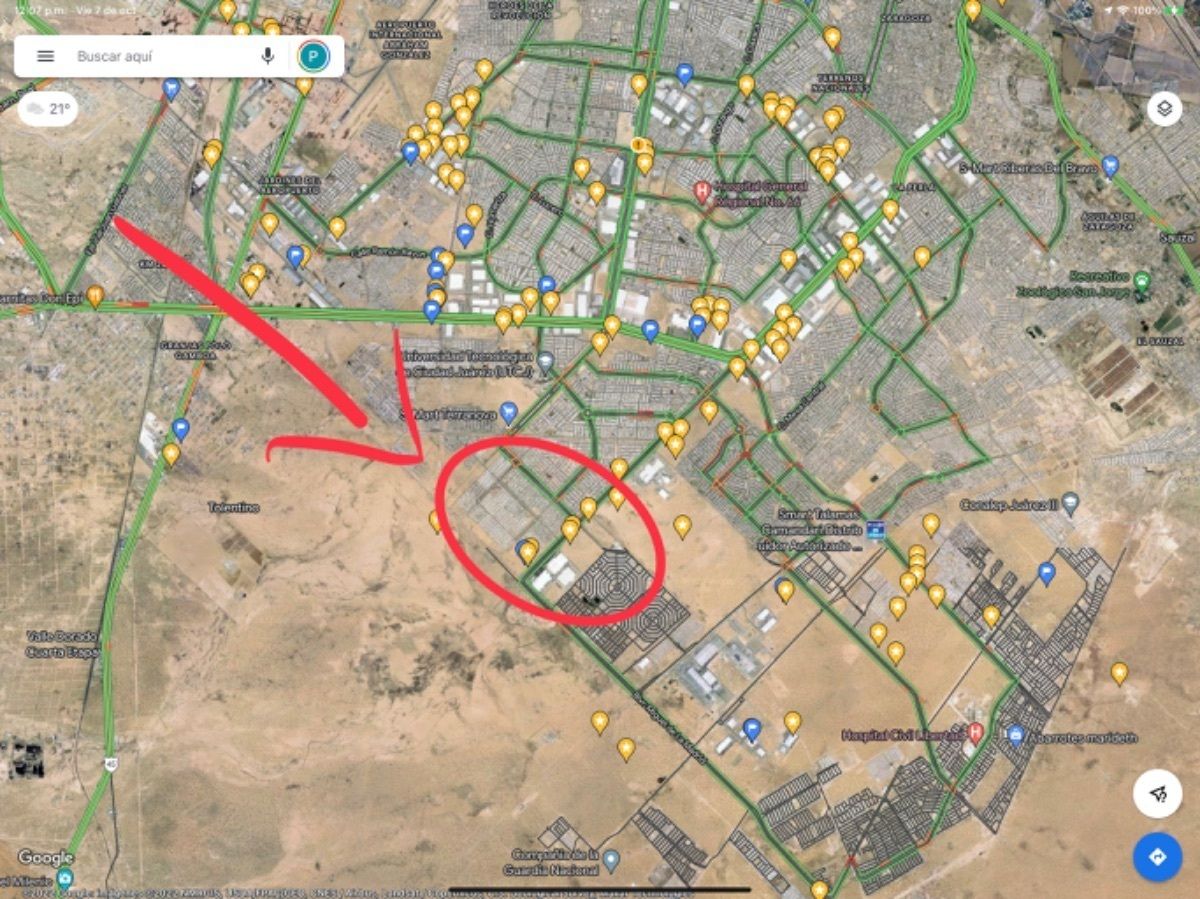Open directions with the blue button
The height and width of the screenshot is (899, 1200).
(1158, 857)
